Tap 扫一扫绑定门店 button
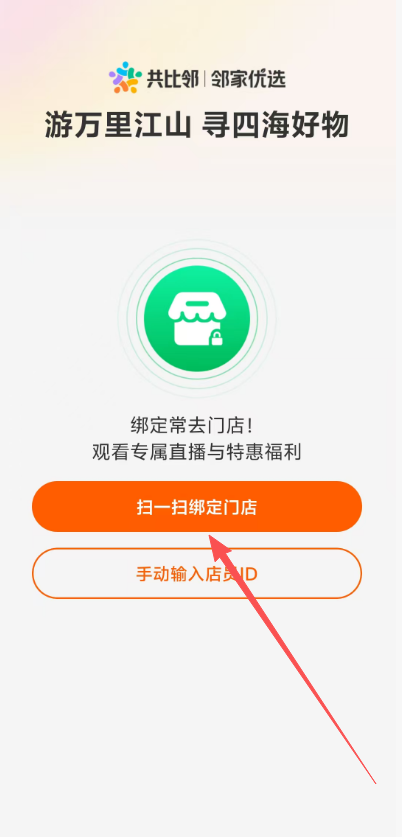Image resolution: width=402 pixels, height=837 pixels. pyautogui.click(x=197, y=506)
